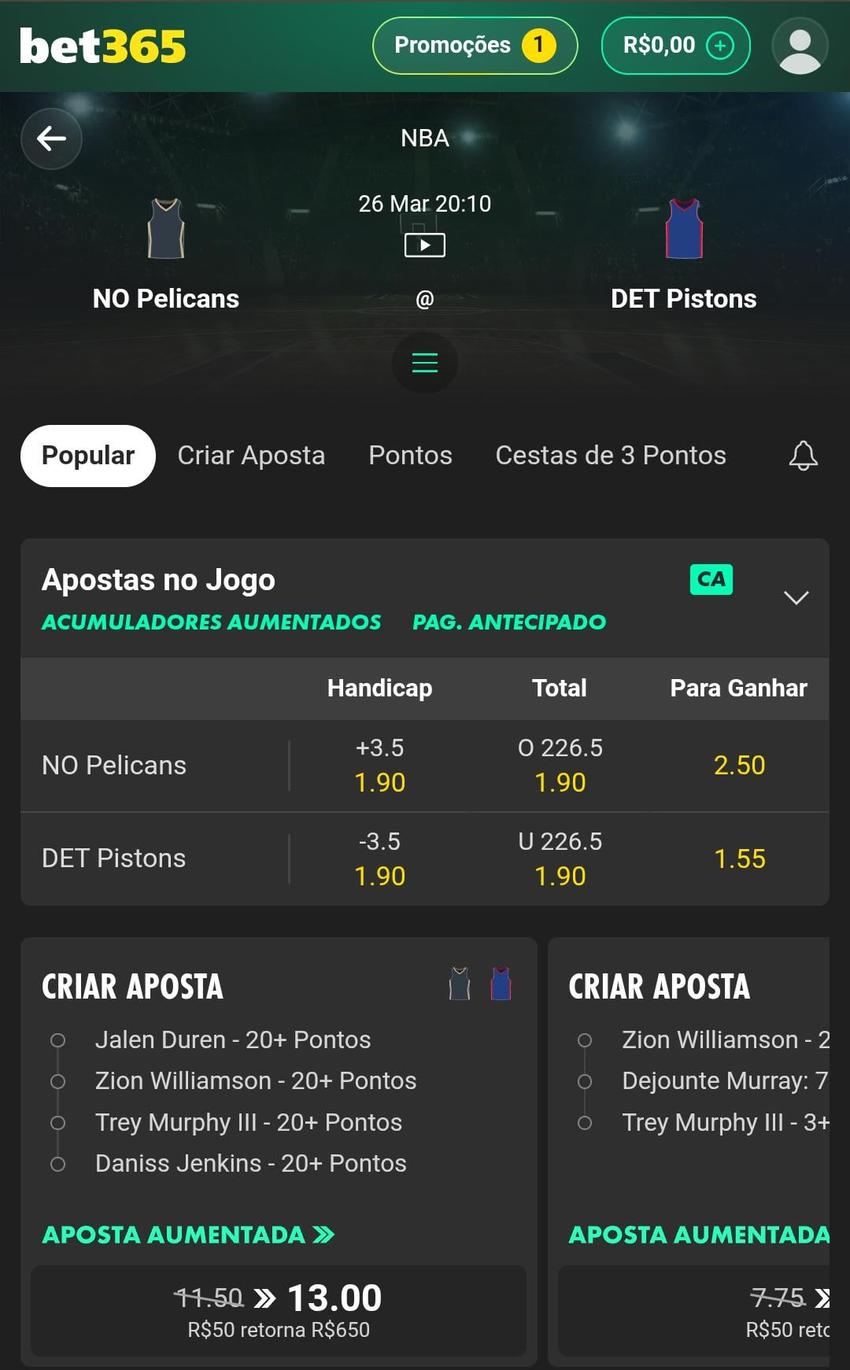850x1370 pixels.
Task: Tap the APOSTA AUMENTADA link
Action: 187,1234
